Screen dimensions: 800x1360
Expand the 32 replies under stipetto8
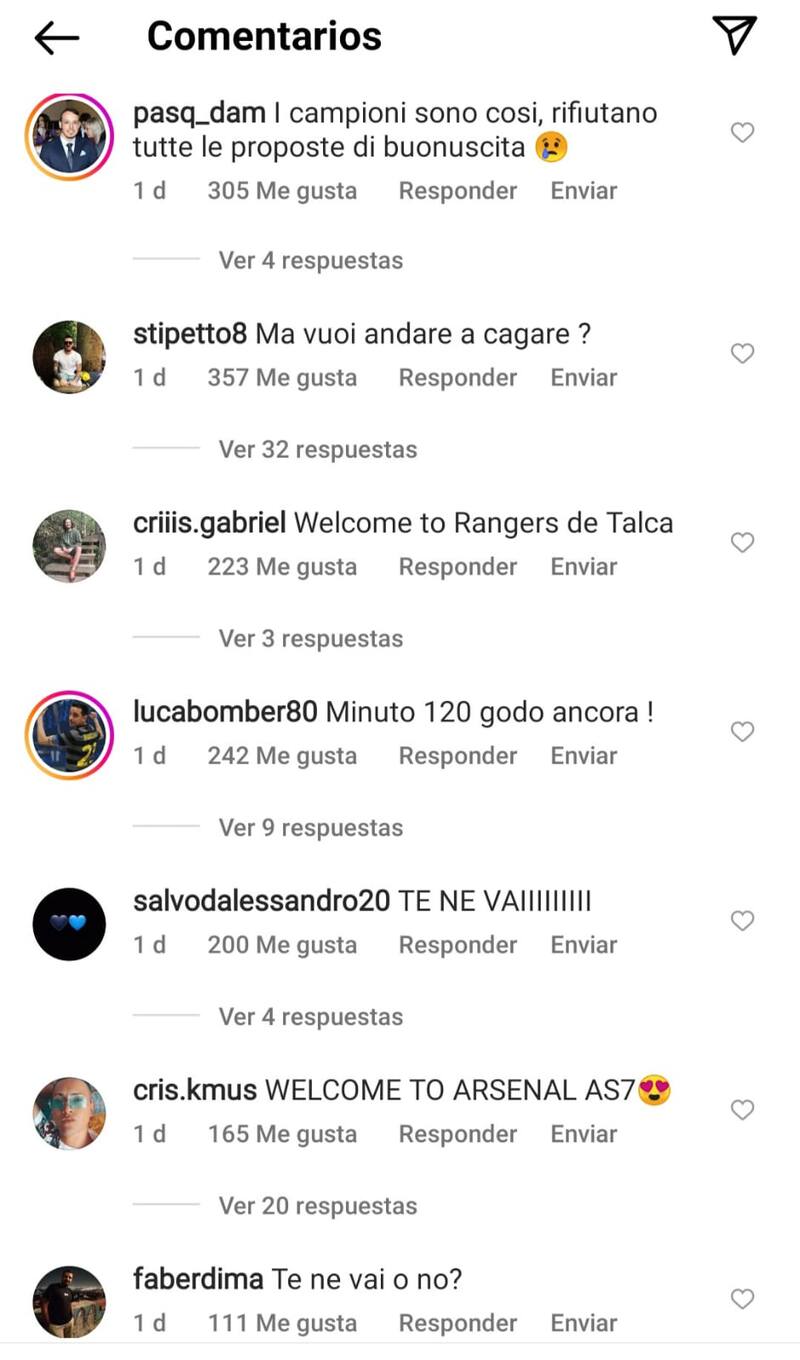(x=317, y=450)
